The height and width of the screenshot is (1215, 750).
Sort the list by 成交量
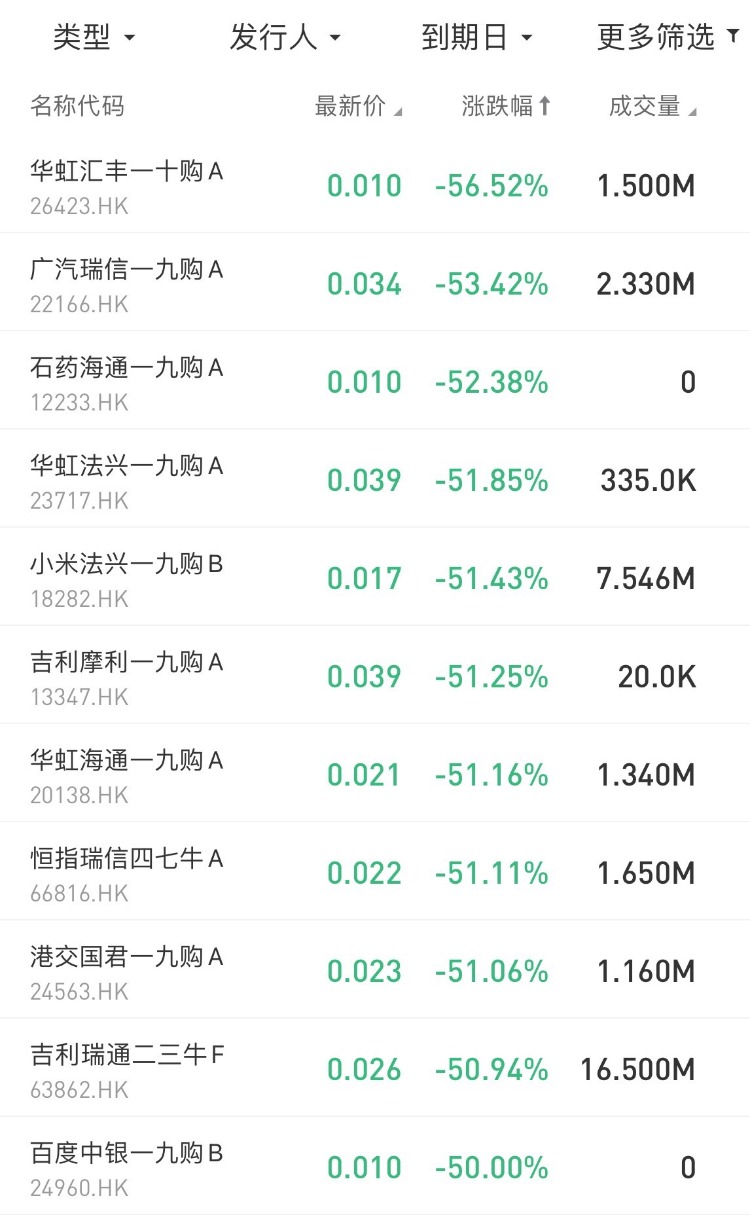pyautogui.click(x=652, y=107)
